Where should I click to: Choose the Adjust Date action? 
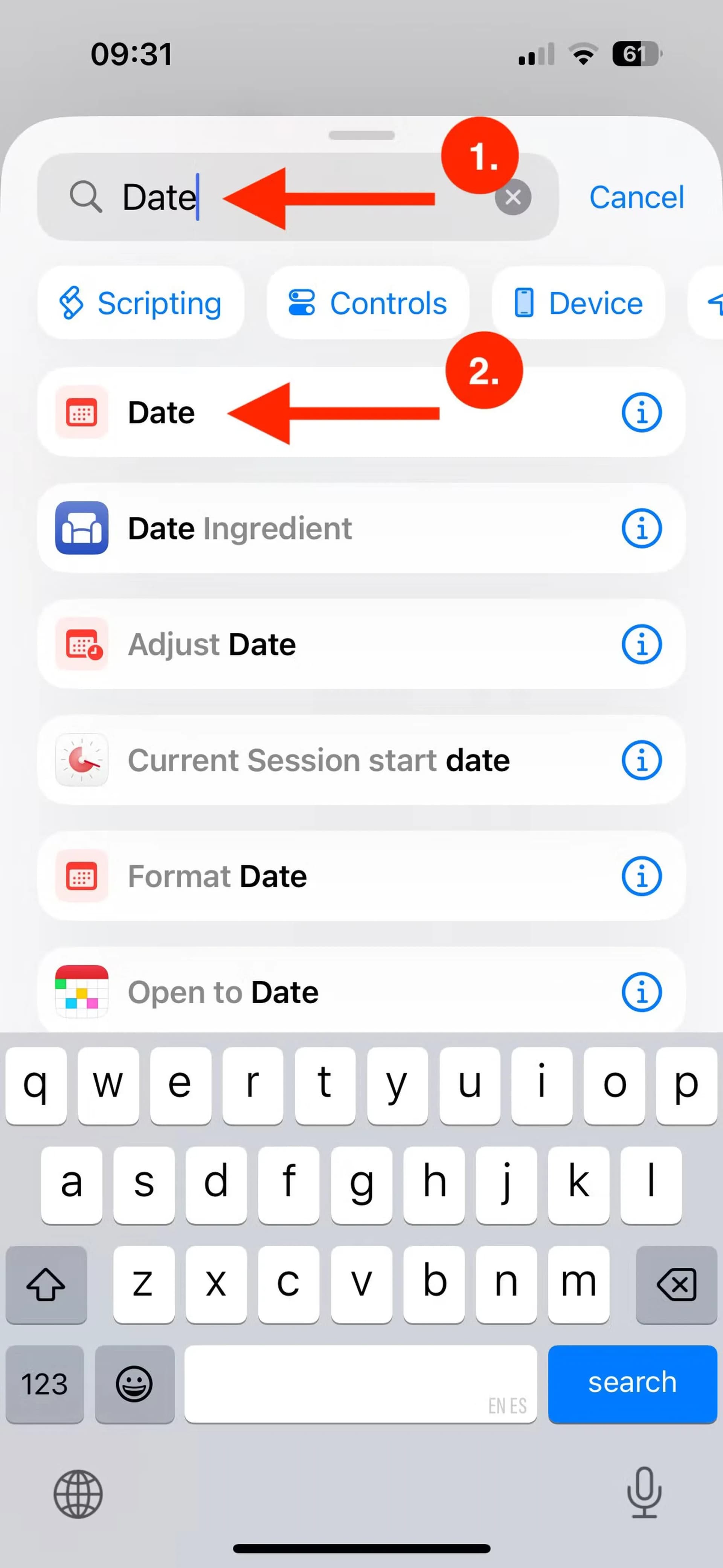coord(212,644)
